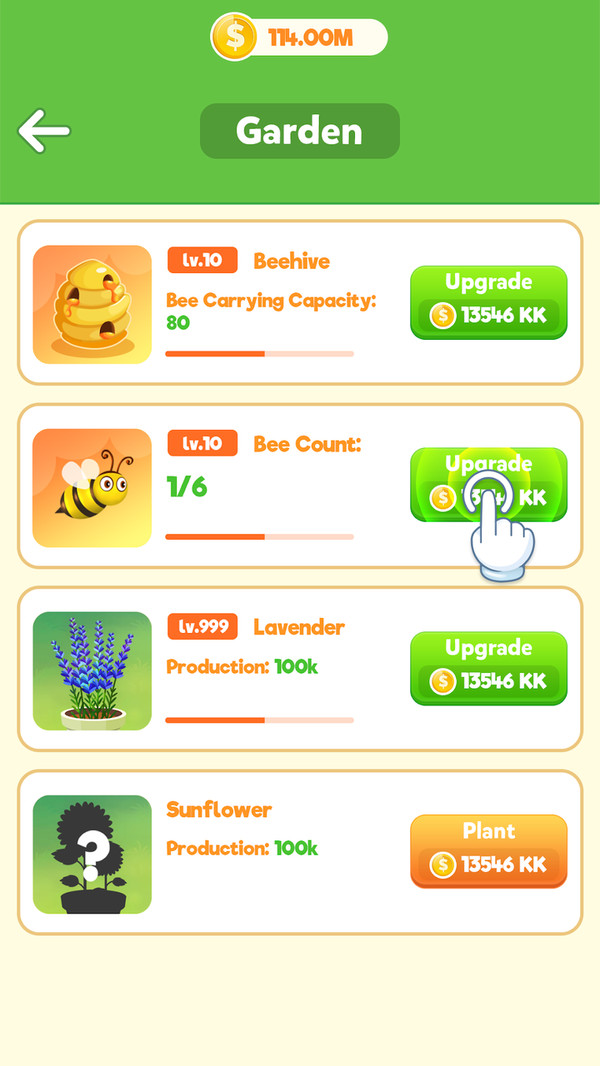Plant the Sunflower
600x1066 pixels.
point(488,851)
